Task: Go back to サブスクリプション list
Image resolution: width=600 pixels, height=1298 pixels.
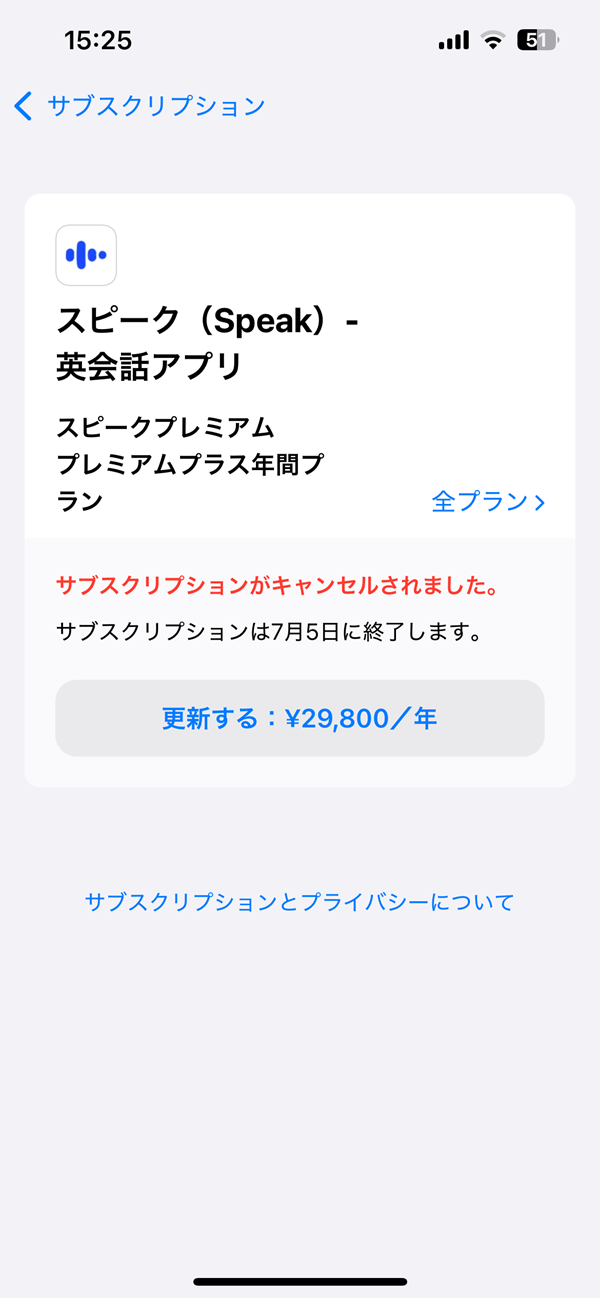Action: (140, 106)
